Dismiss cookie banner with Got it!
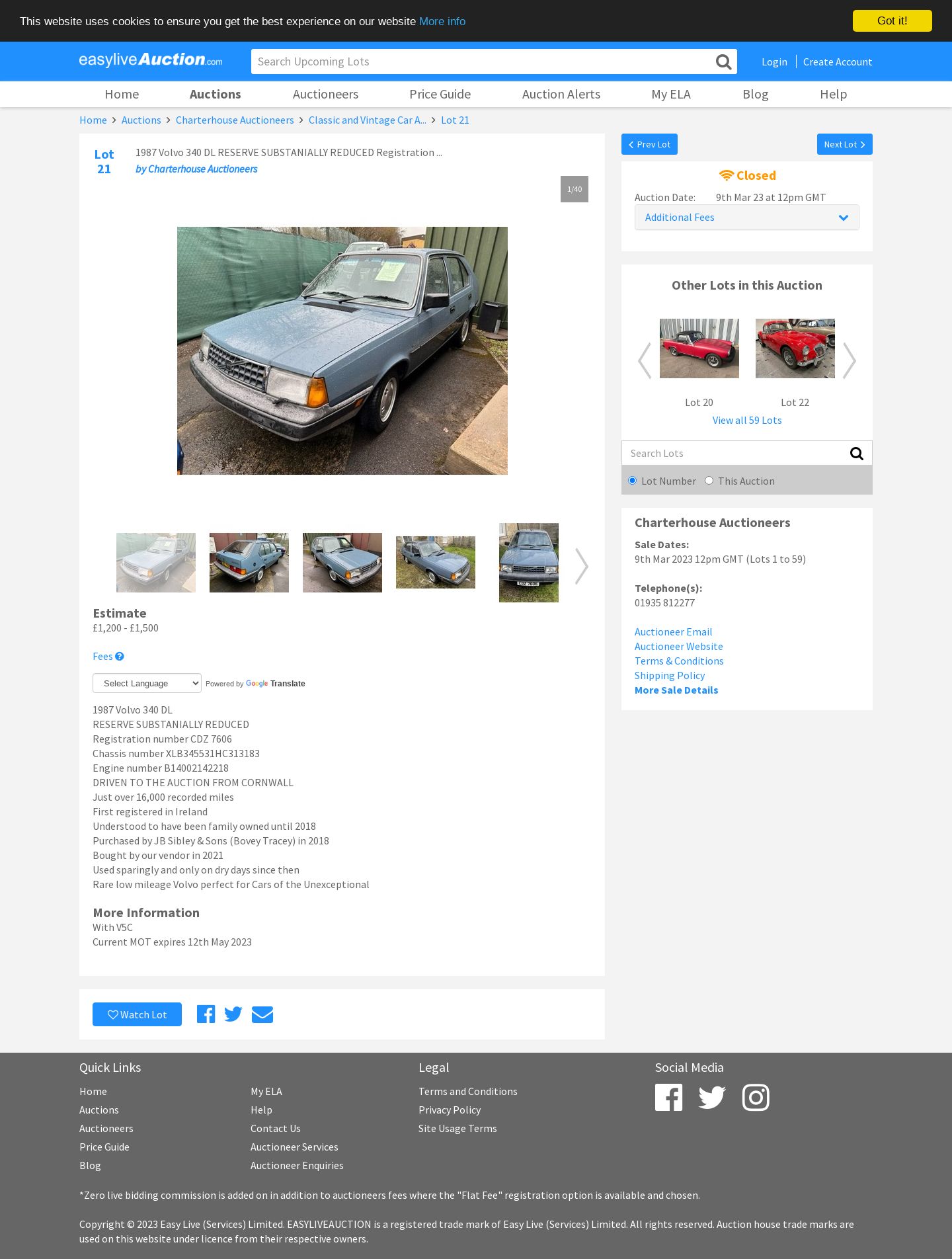952x1259 pixels. coord(892,20)
